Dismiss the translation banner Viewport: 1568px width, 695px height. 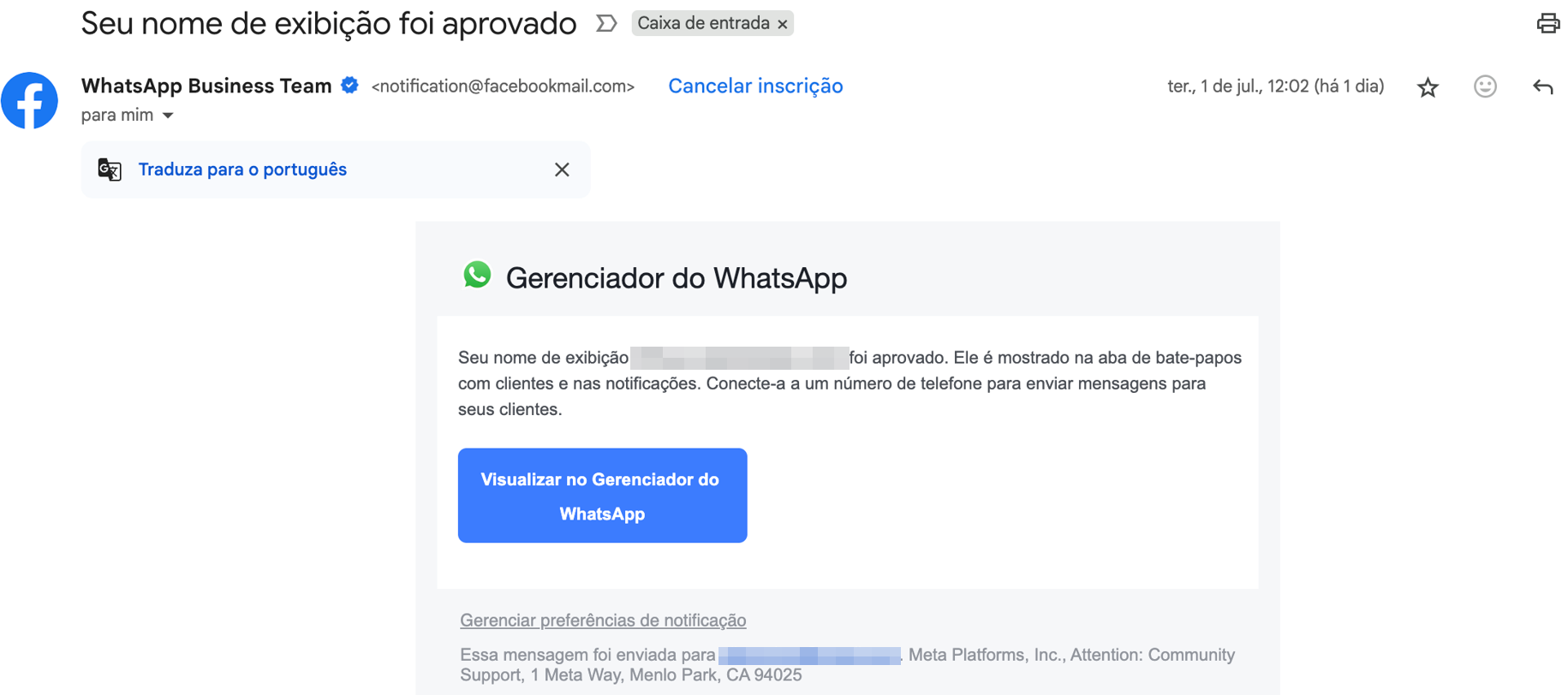562,169
